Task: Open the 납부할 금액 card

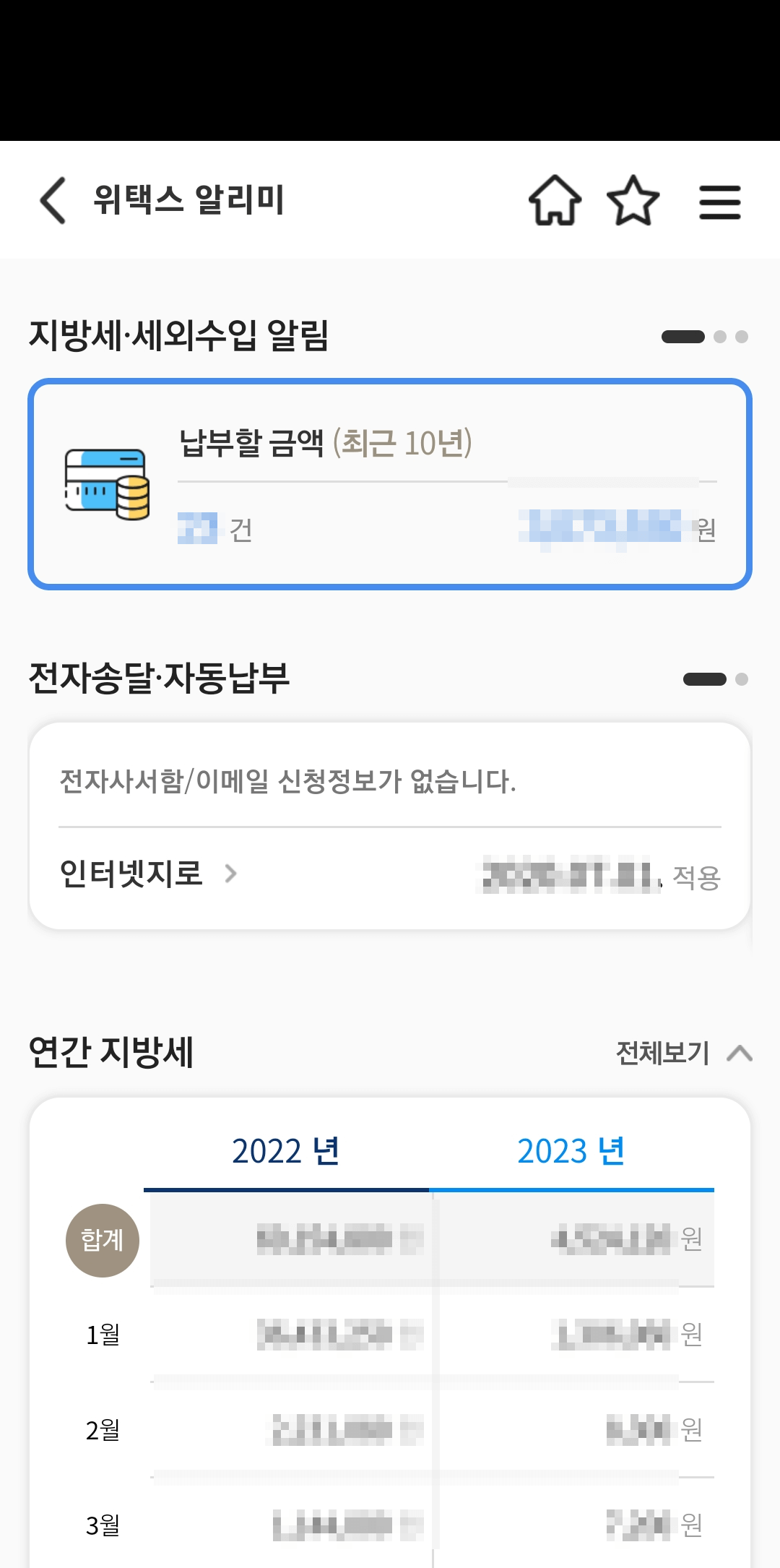Action: tap(390, 484)
